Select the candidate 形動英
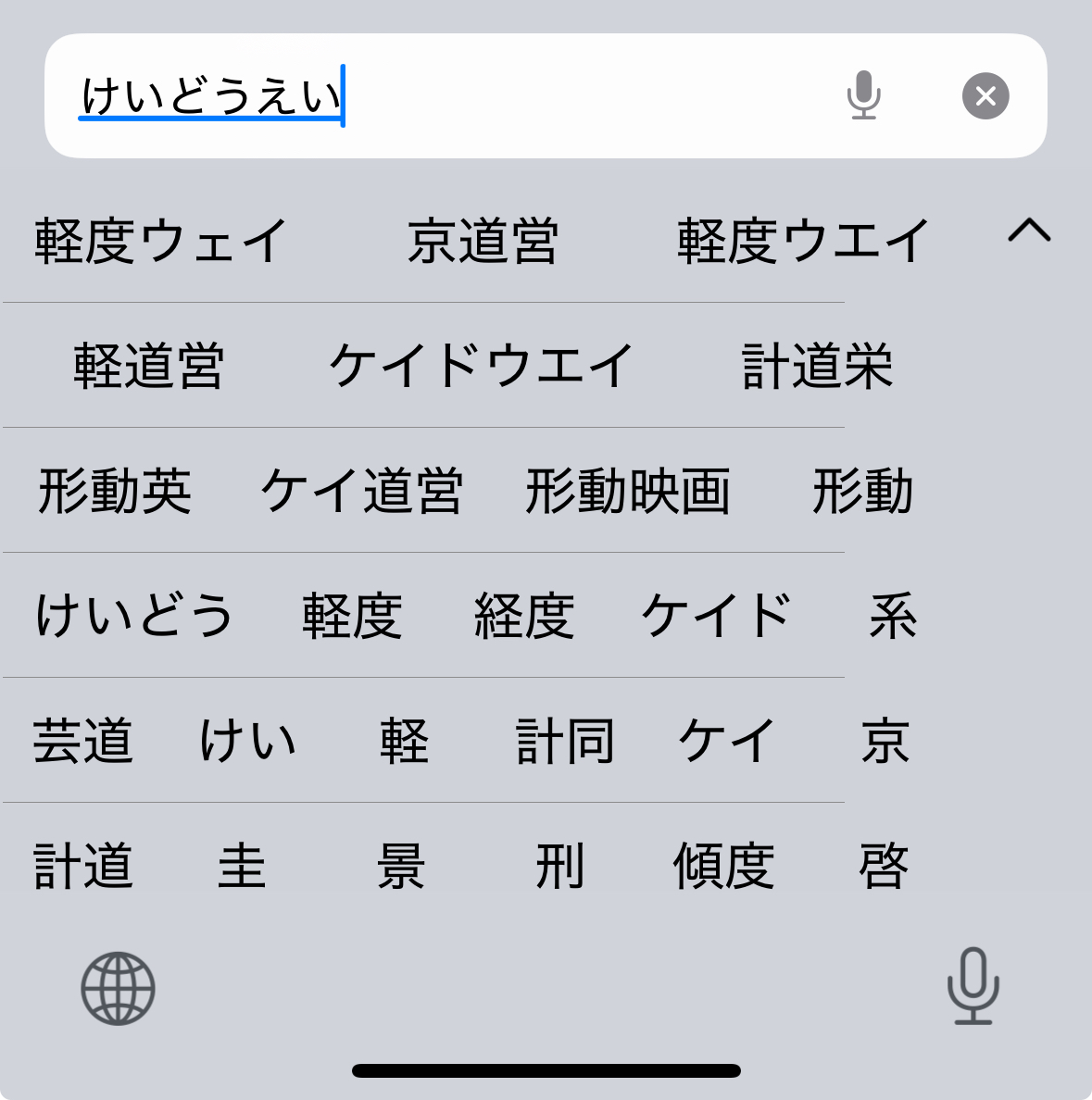The height and width of the screenshot is (1100, 1092). pyautogui.click(x=115, y=491)
